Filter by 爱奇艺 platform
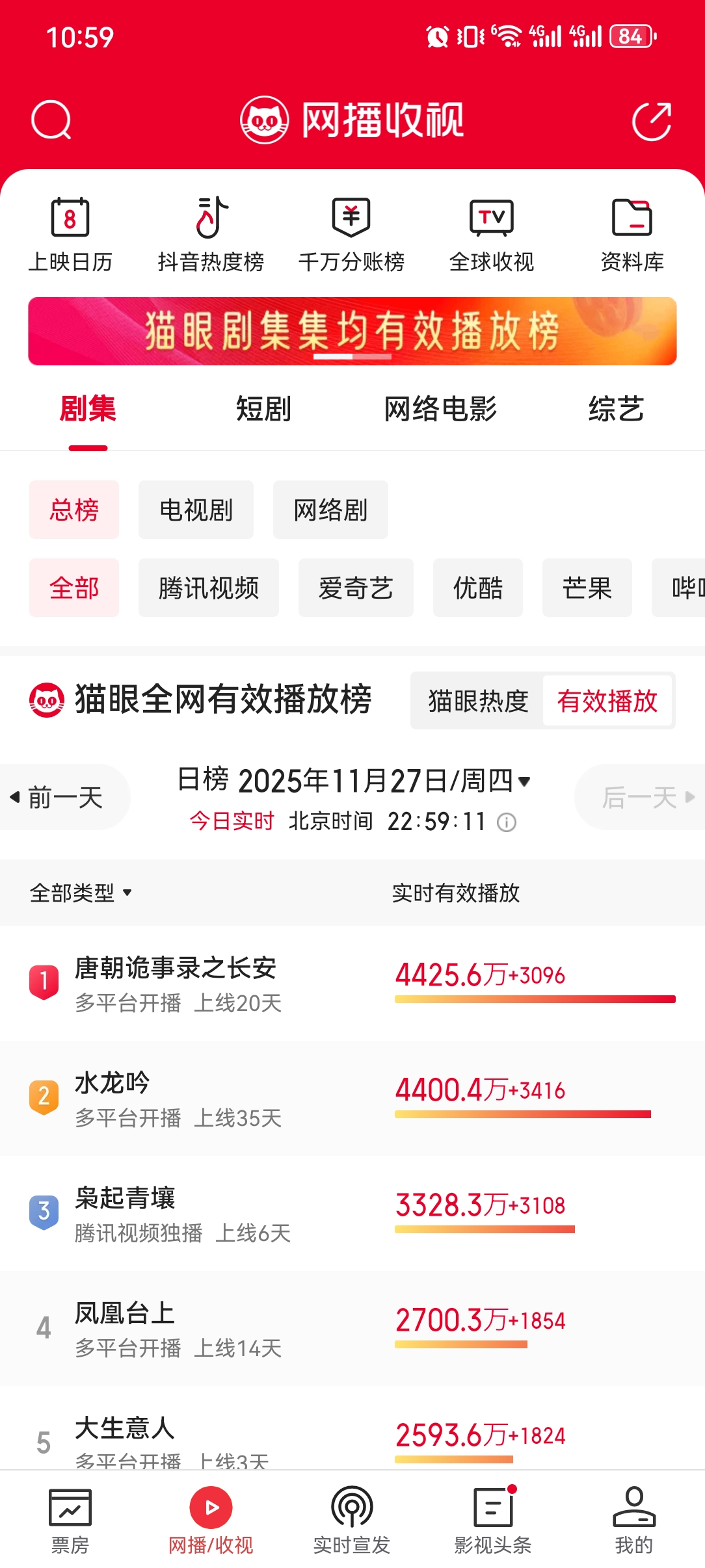705x1568 pixels. [x=356, y=588]
